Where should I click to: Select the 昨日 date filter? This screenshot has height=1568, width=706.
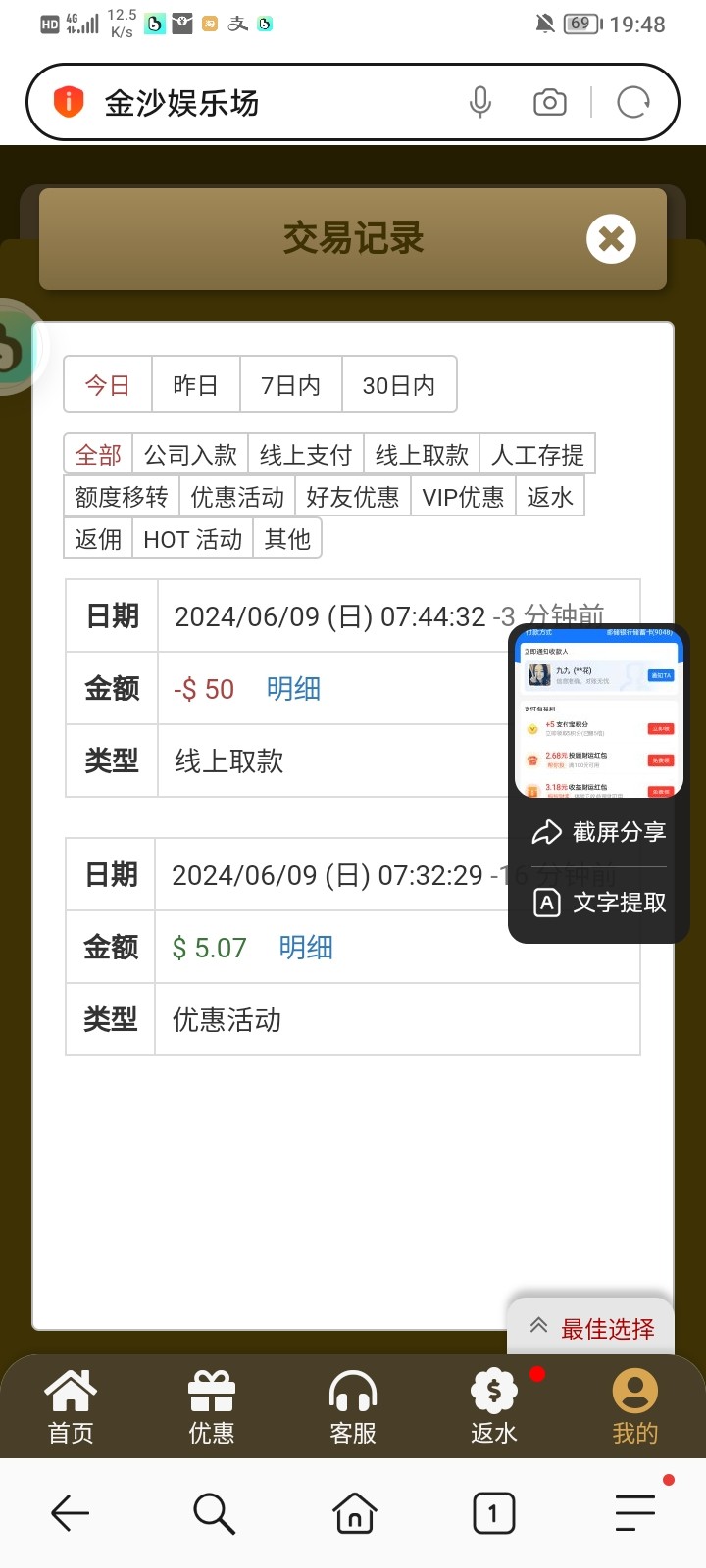point(195,385)
